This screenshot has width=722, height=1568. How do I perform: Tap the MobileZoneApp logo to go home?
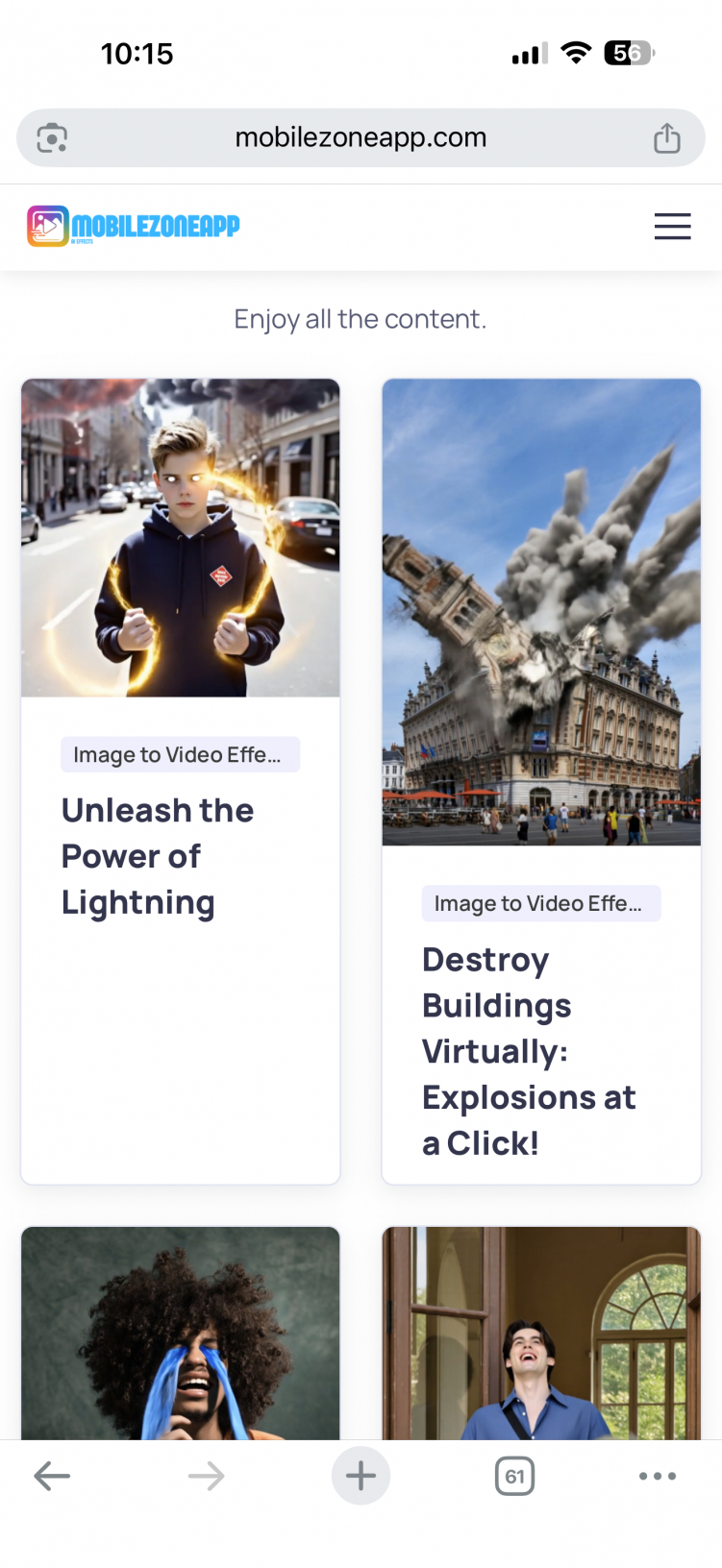pos(134,226)
